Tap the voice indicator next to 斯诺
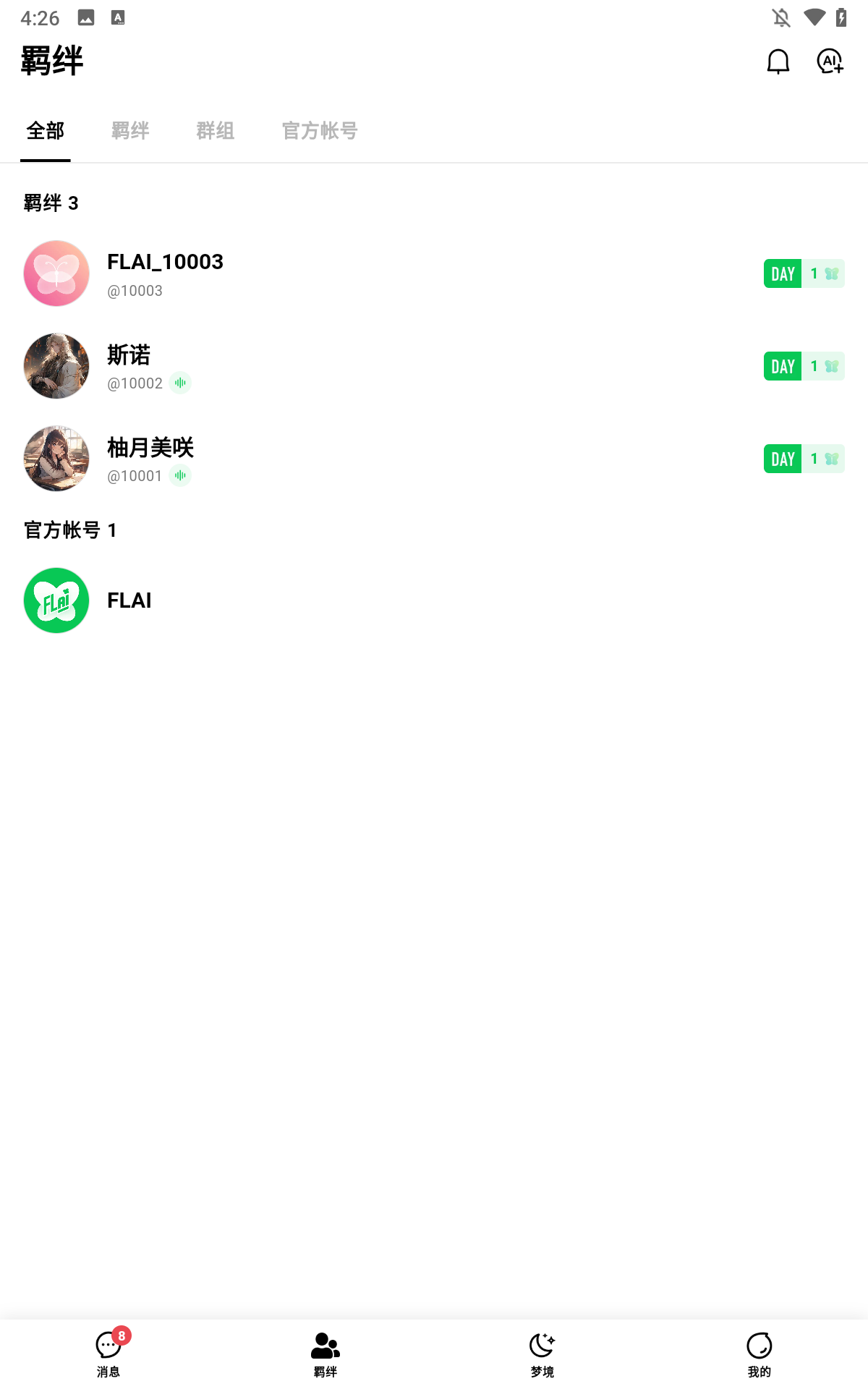868x1389 pixels. [x=181, y=383]
